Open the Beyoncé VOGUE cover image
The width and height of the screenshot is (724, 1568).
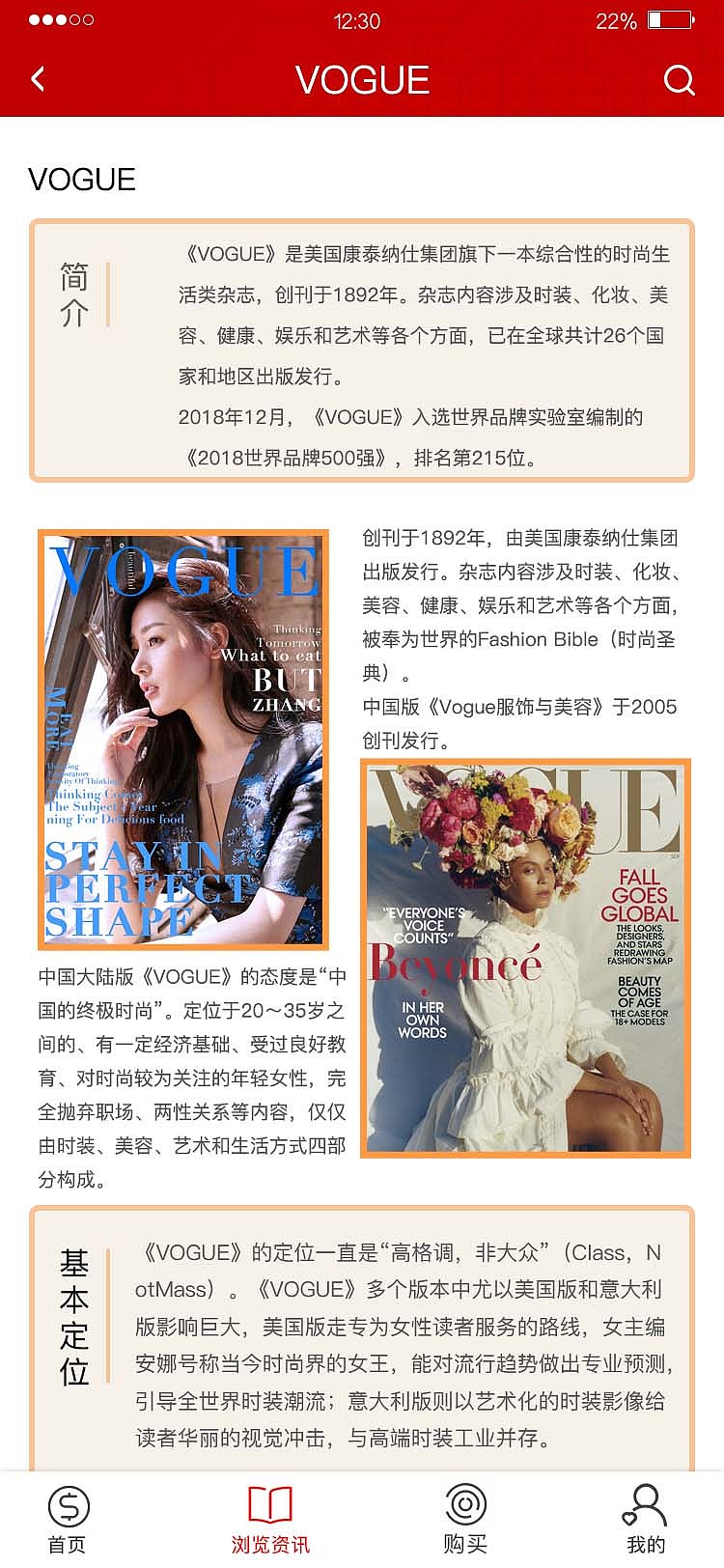point(525,958)
